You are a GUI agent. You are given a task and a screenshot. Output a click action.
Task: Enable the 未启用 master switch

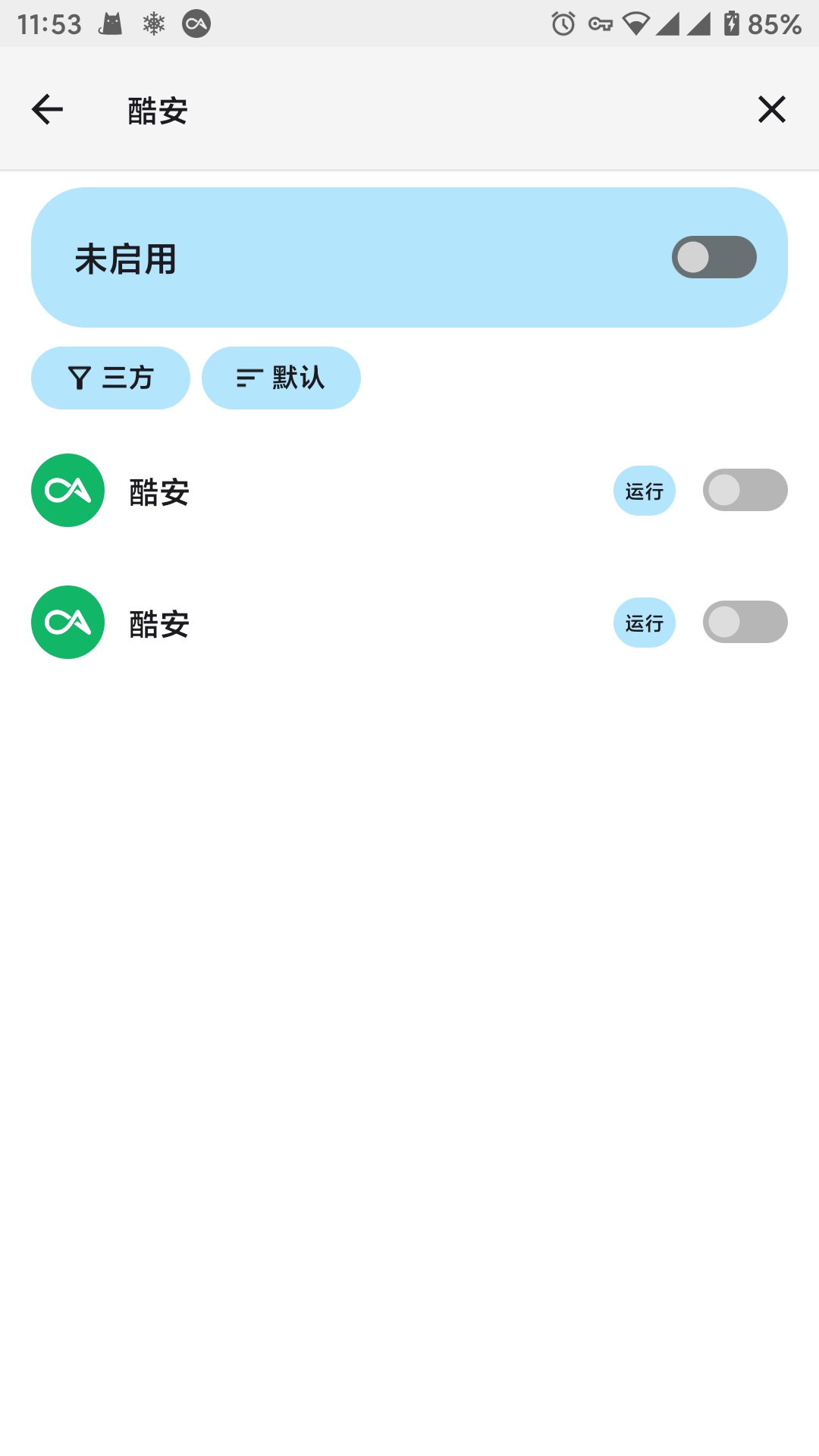pyautogui.click(x=714, y=257)
